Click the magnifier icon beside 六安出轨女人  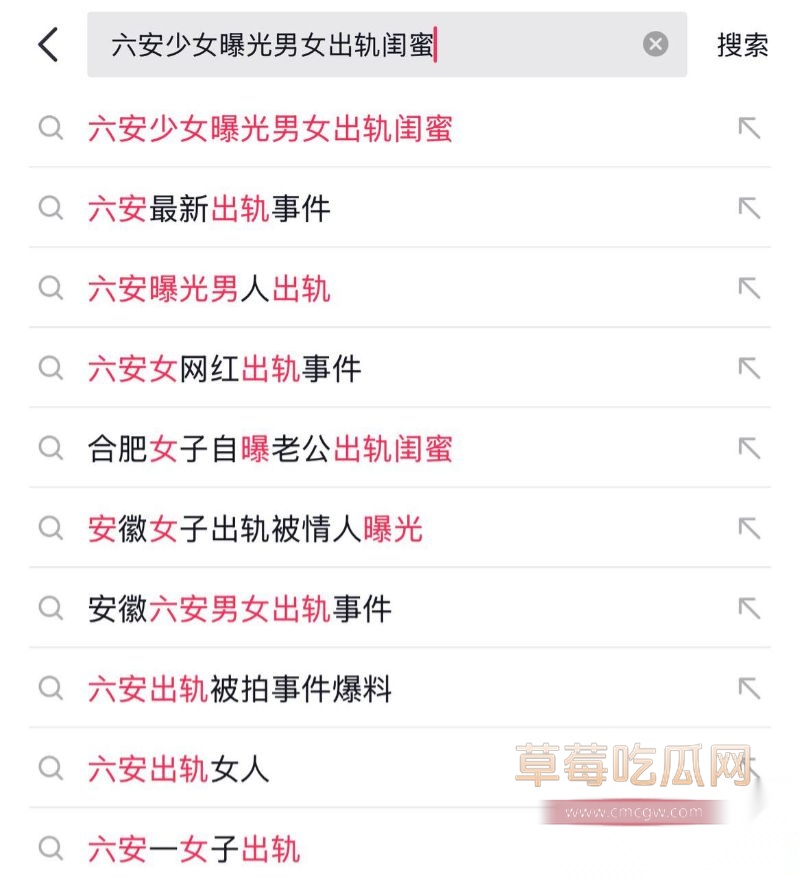50,770
